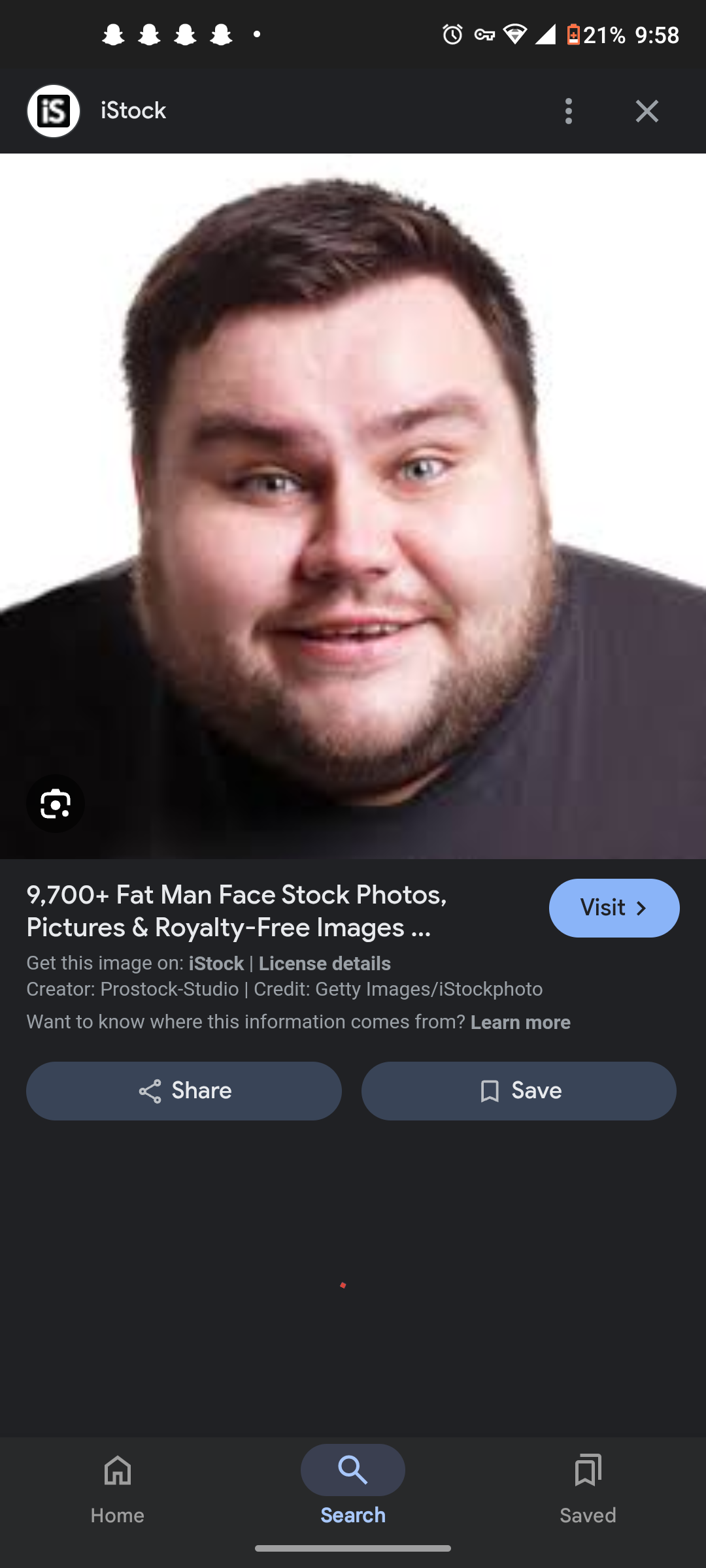Open the iStock link in image info
Viewport: 706px width, 1568px height.
coord(216,964)
